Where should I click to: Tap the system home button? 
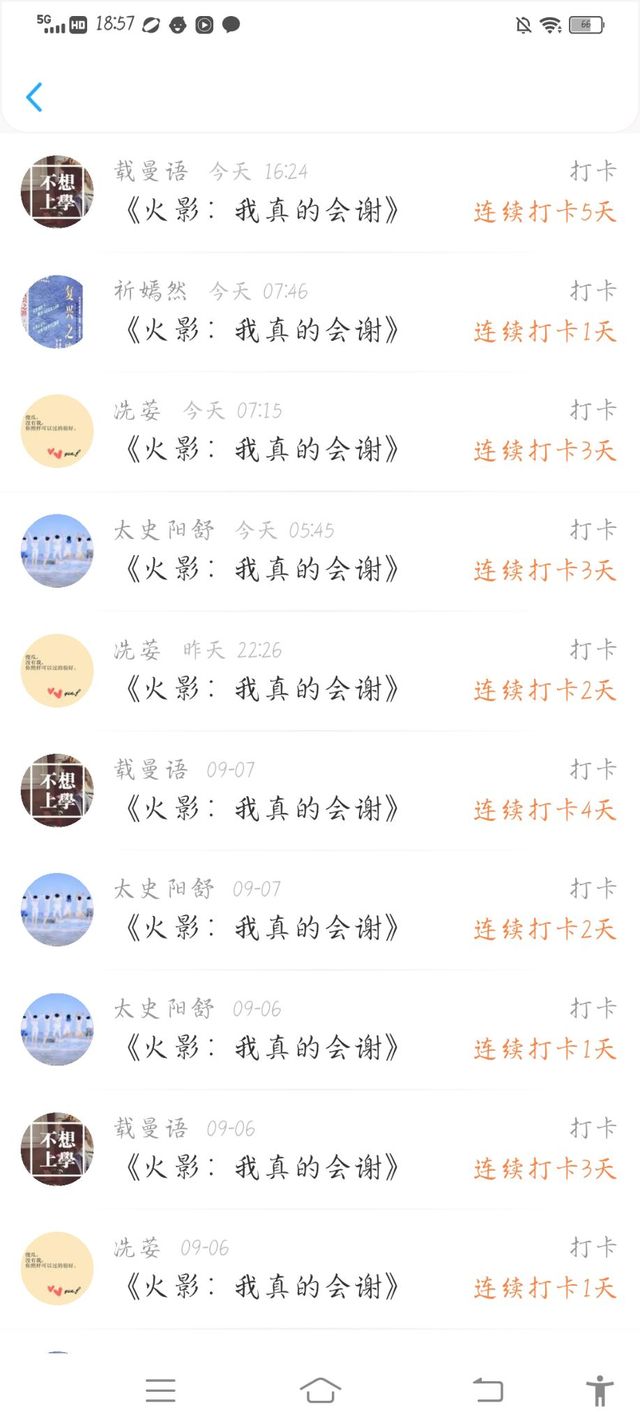tap(320, 1390)
